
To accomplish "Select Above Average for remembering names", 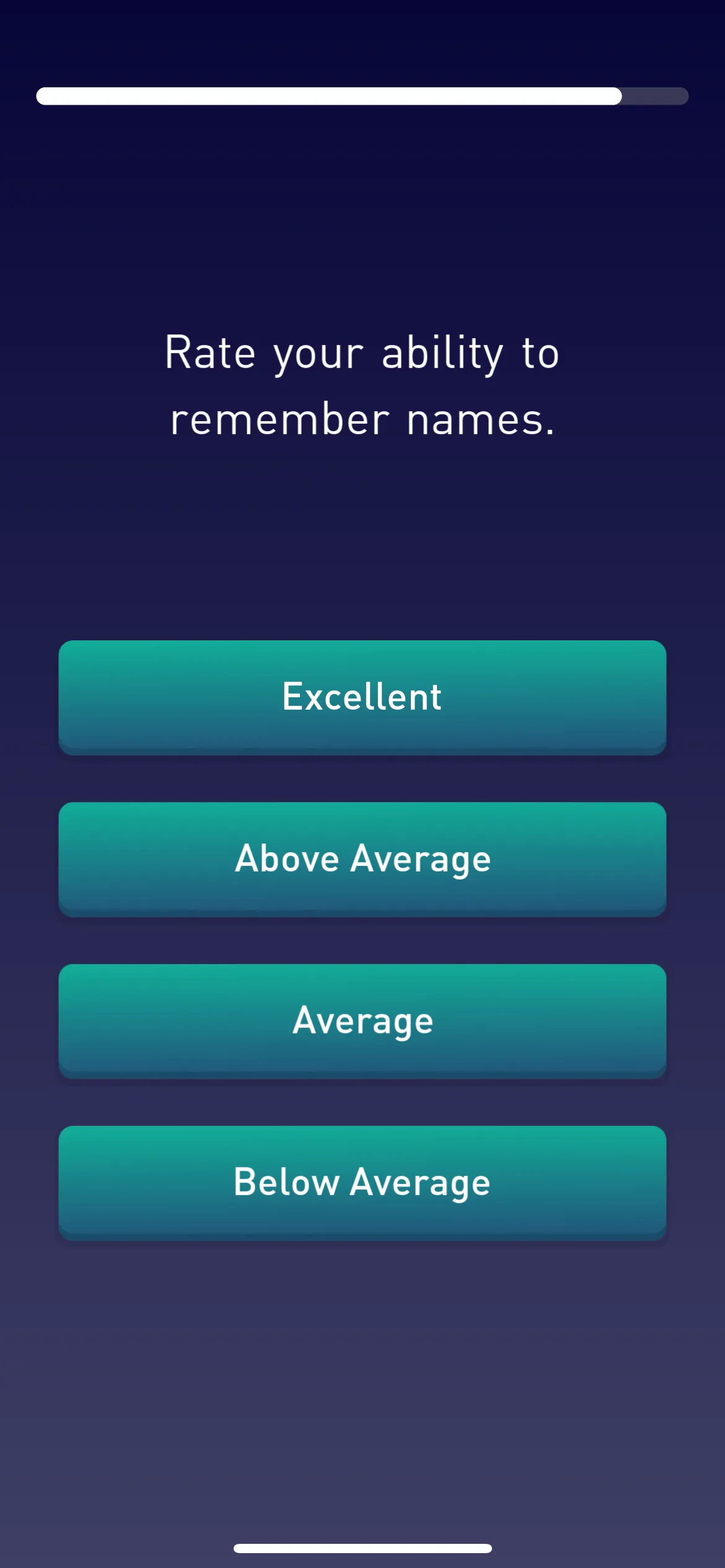I will point(362,859).
